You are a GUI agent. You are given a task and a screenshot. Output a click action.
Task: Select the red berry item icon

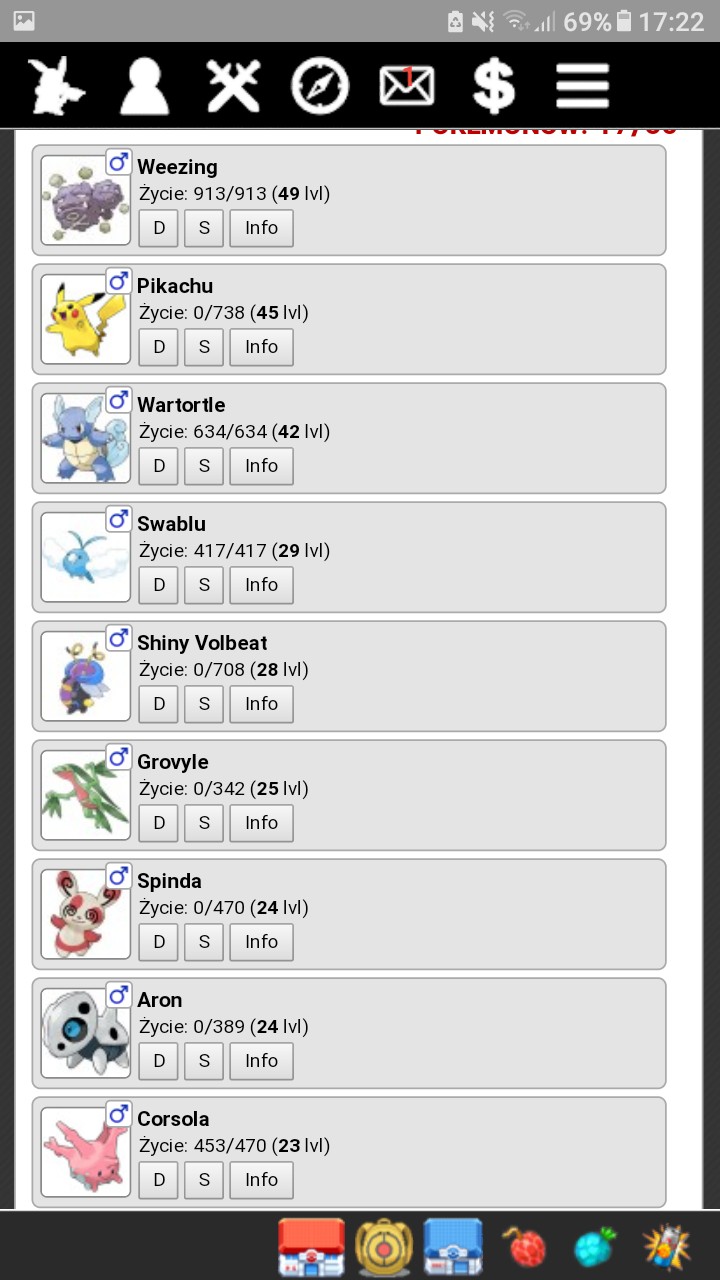click(x=524, y=1246)
